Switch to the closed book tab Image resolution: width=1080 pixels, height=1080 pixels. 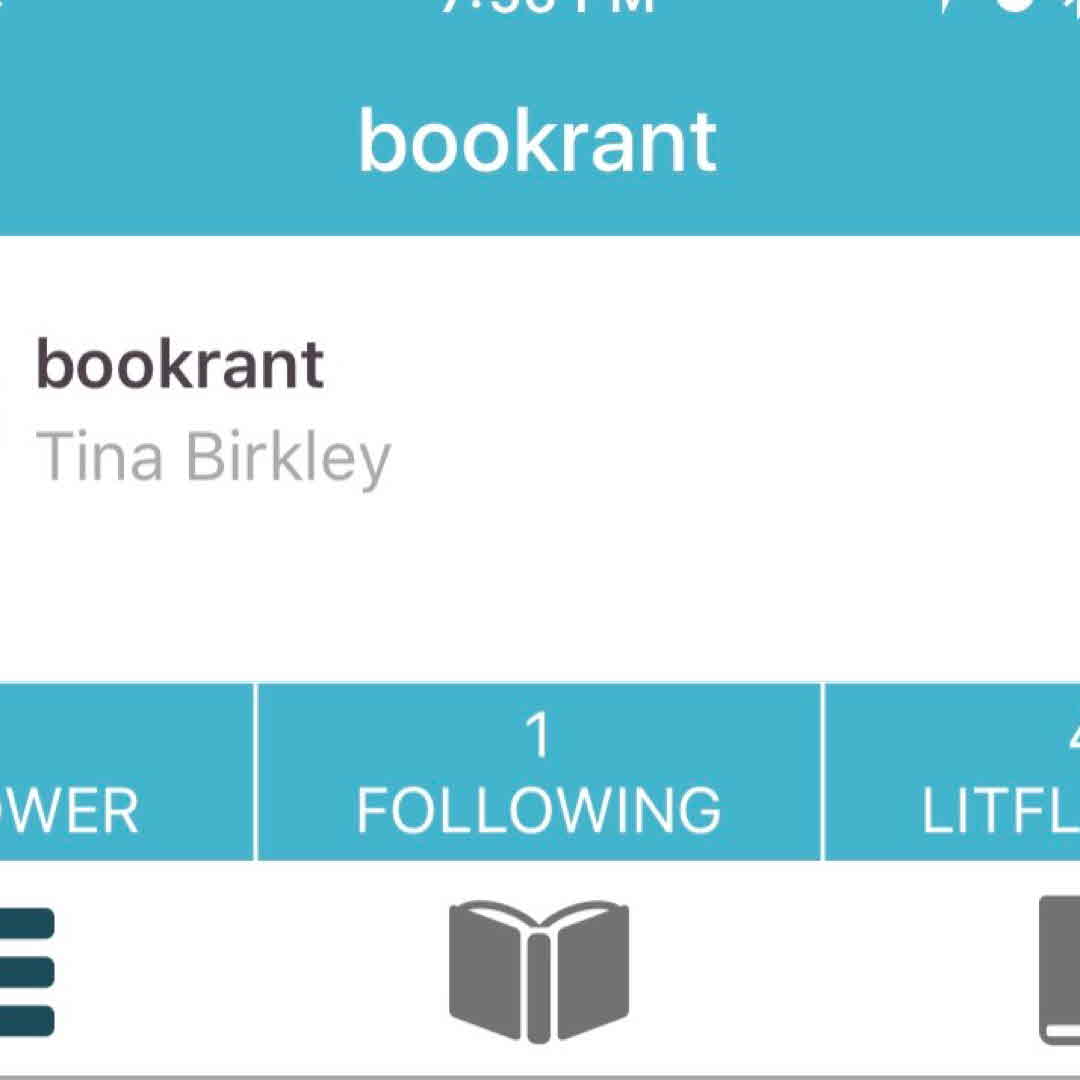tap(1060, 972)
